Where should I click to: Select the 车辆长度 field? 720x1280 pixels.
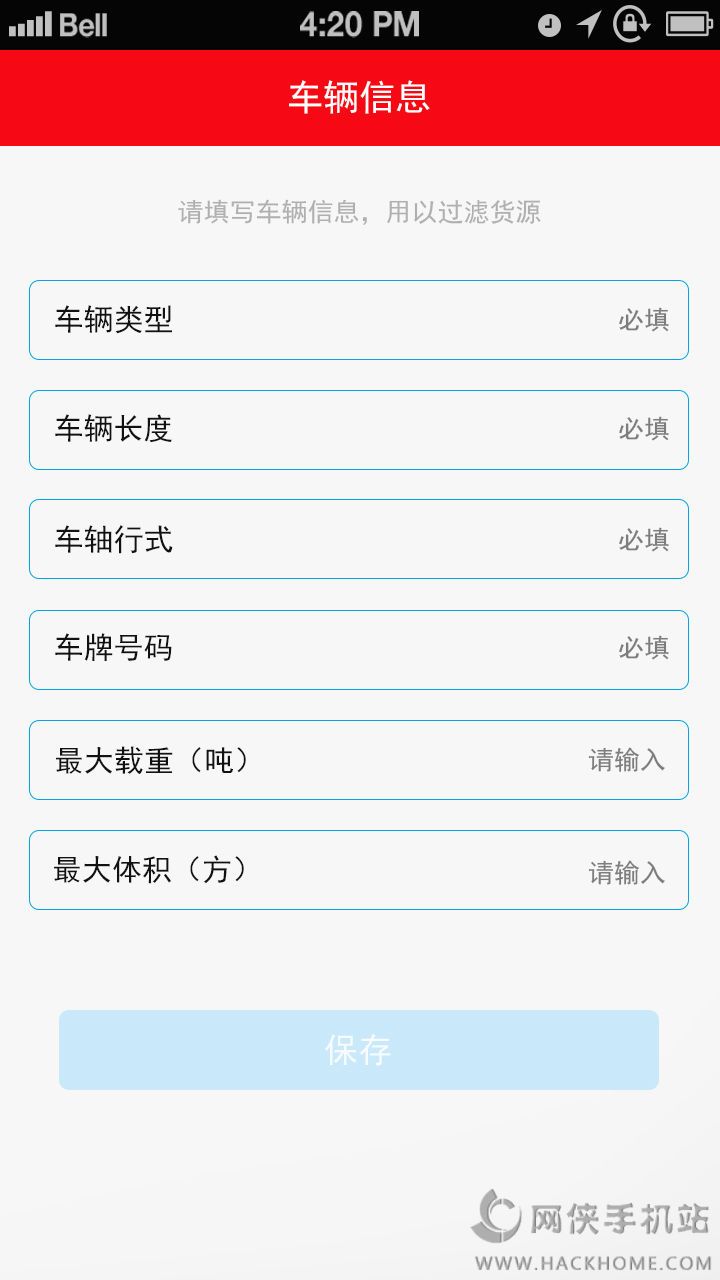tap(359, 430)
